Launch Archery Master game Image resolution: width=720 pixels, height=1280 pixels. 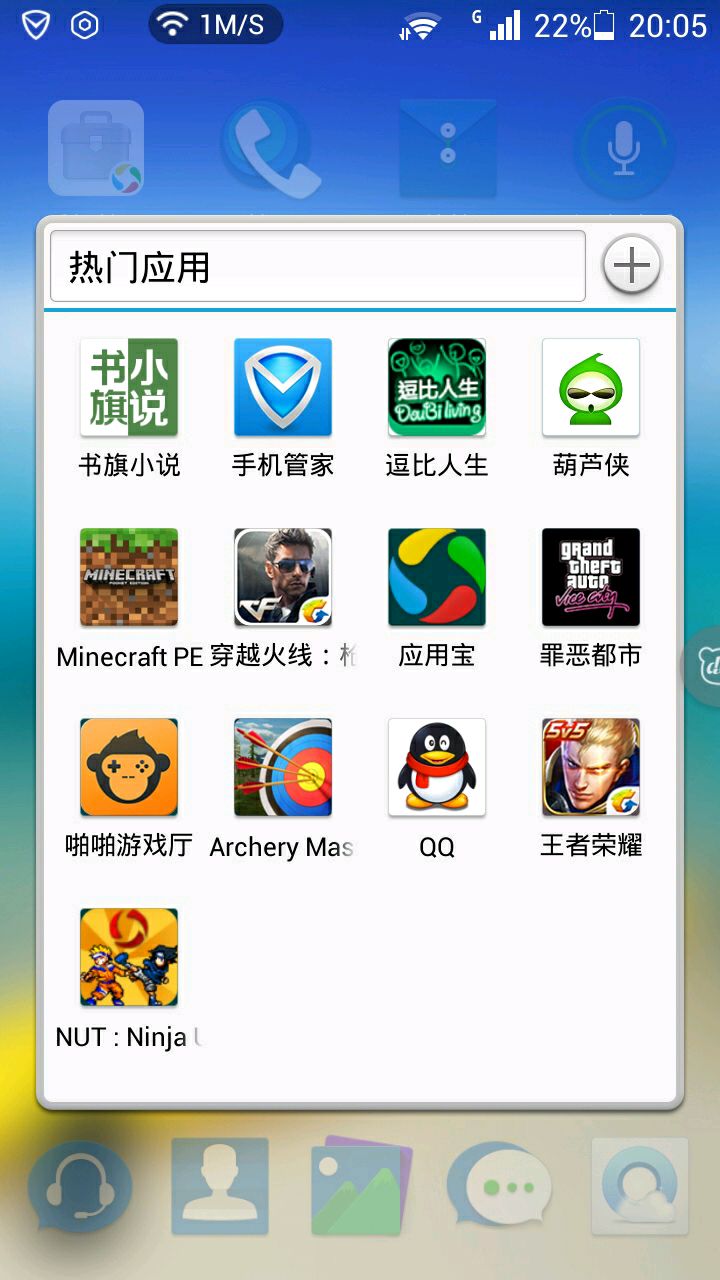283,768
